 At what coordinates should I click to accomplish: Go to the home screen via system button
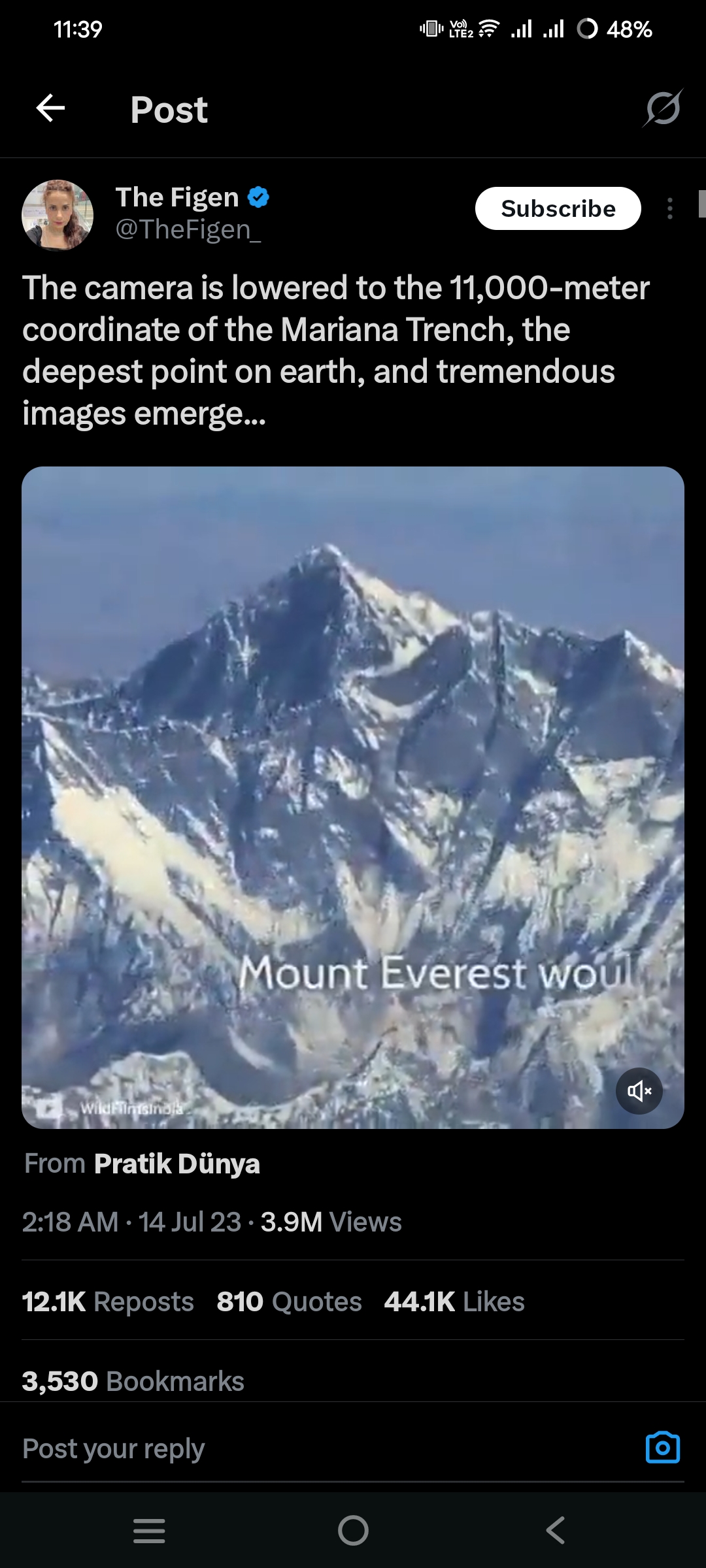click(353, 1531)
